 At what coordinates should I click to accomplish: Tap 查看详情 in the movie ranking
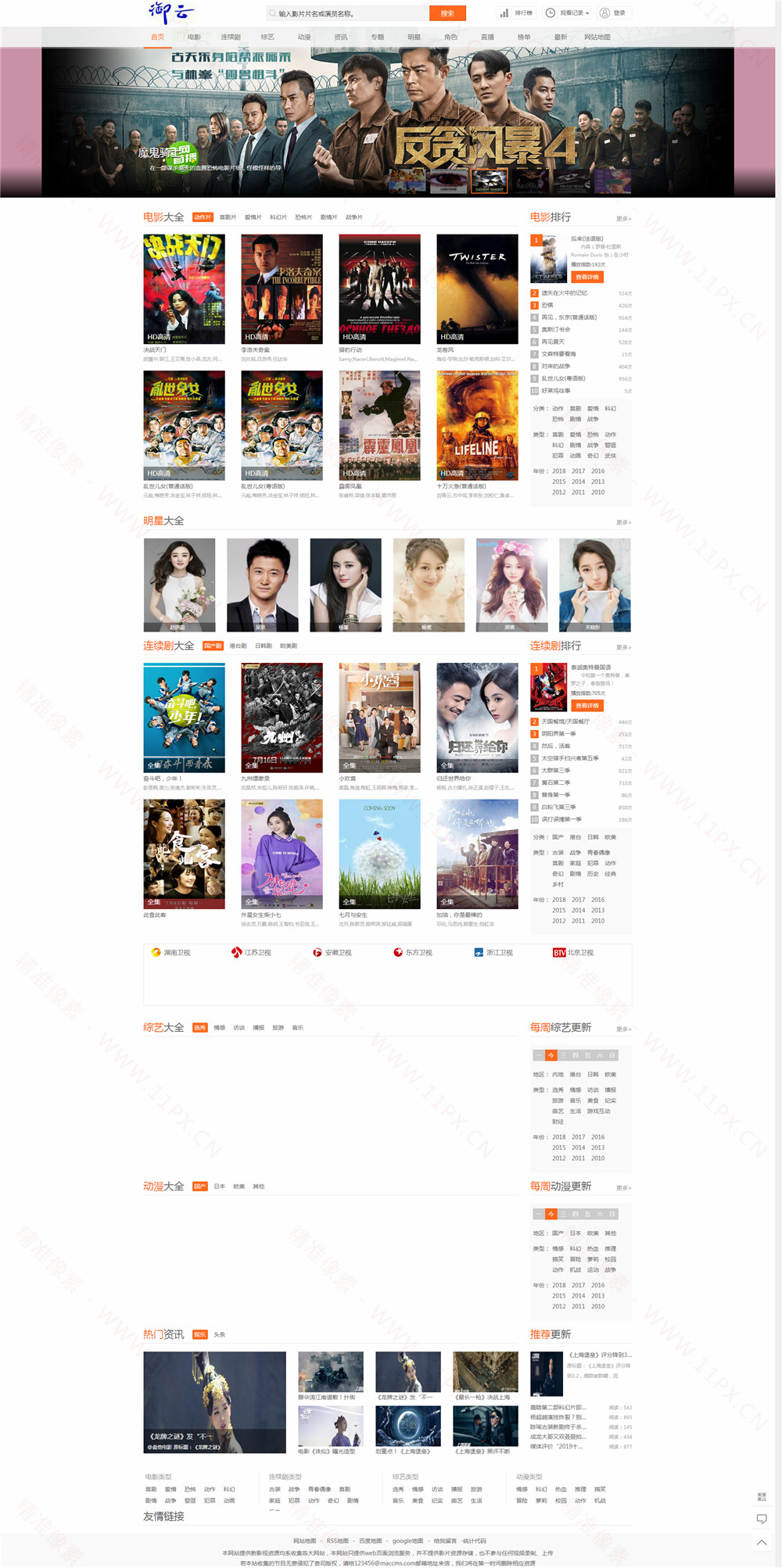pos(586,277)
